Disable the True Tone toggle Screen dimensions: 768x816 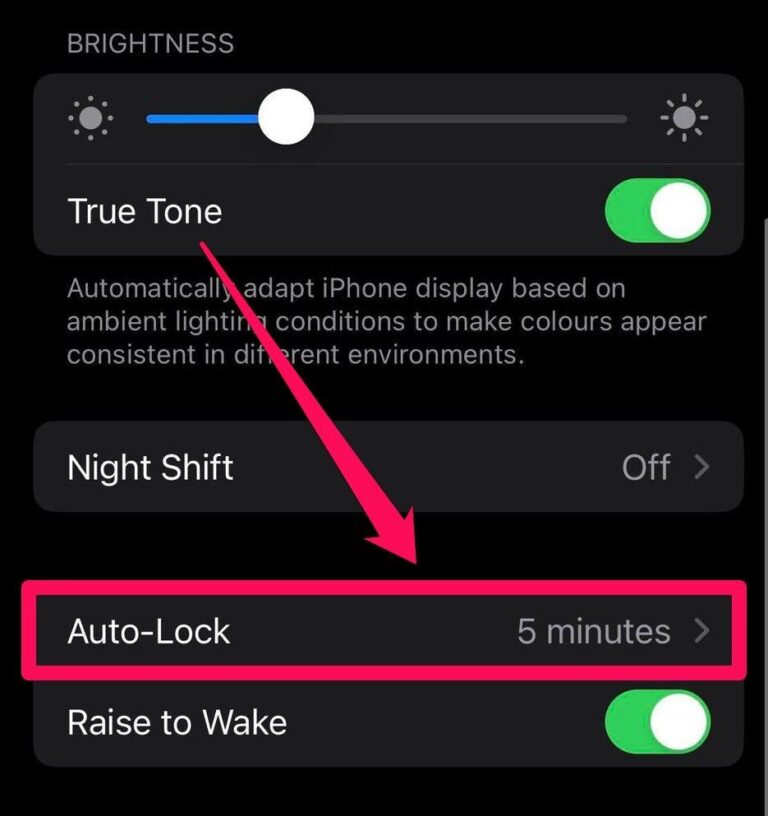click(x=655, y=211)
